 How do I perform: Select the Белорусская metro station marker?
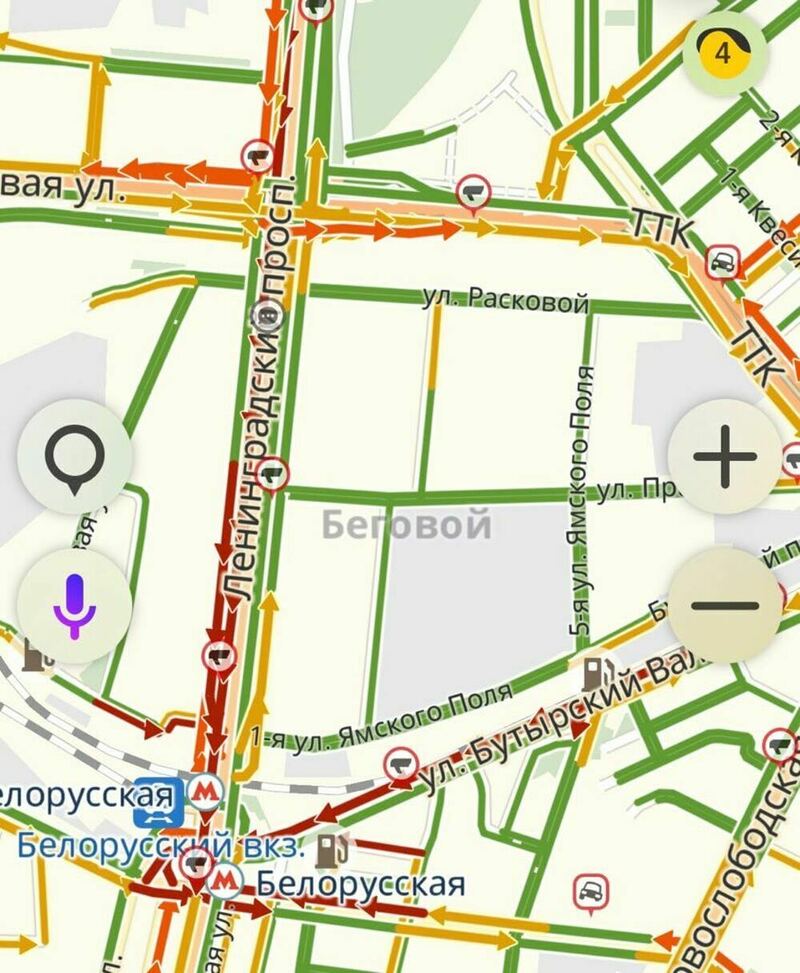click(207, 792)
